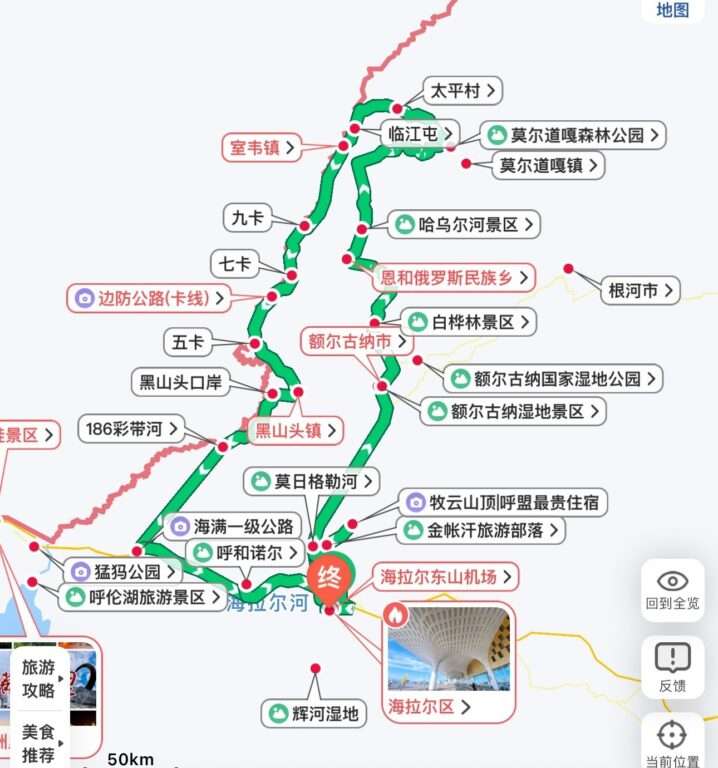Center map on 当前位置
718x768 pixels.
(x=672, y=745)
